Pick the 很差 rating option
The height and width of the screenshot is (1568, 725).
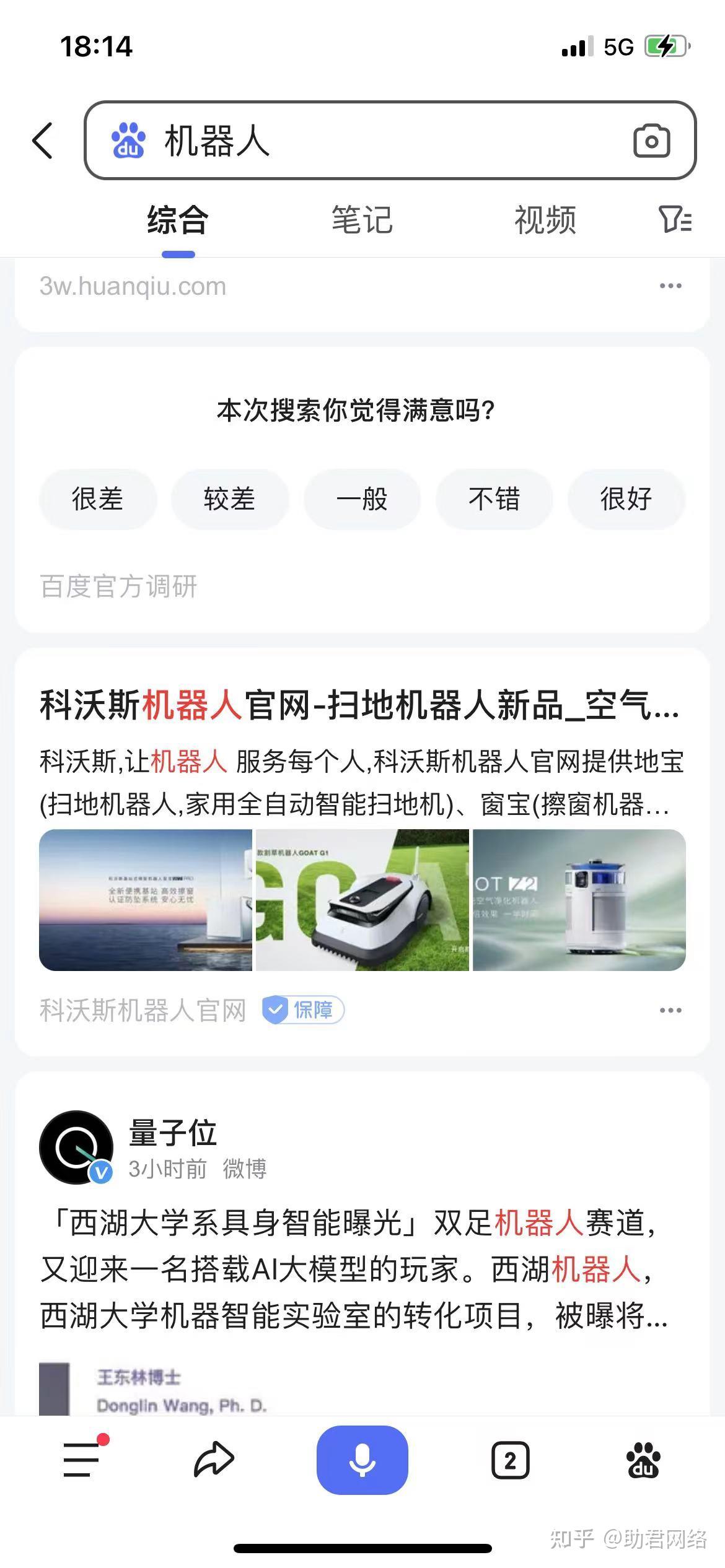97,499
